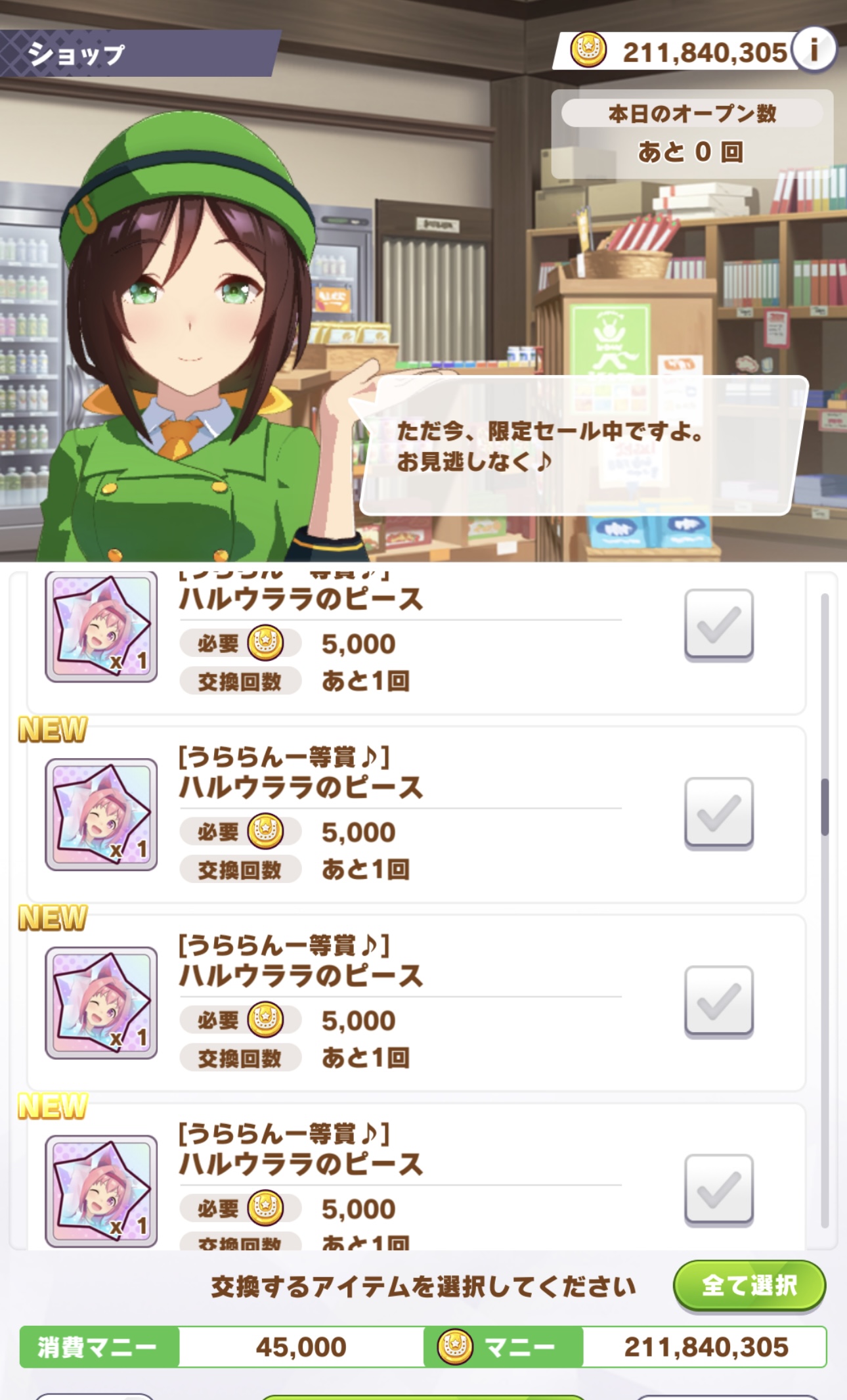
Task: Tap the 全て選択 select-all button
Action: pos(749,1285)
